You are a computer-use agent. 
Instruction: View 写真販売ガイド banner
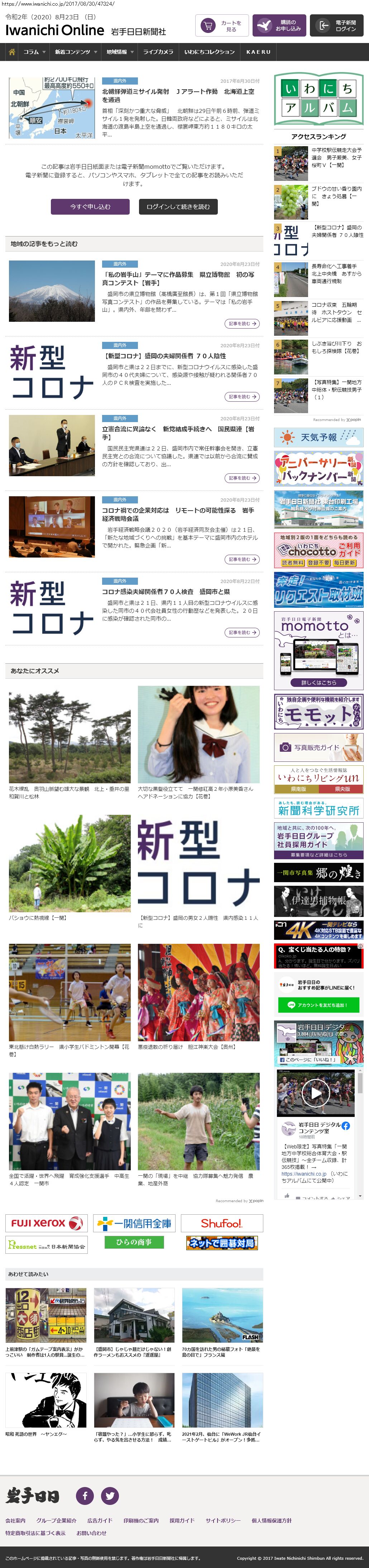point(318,747)
